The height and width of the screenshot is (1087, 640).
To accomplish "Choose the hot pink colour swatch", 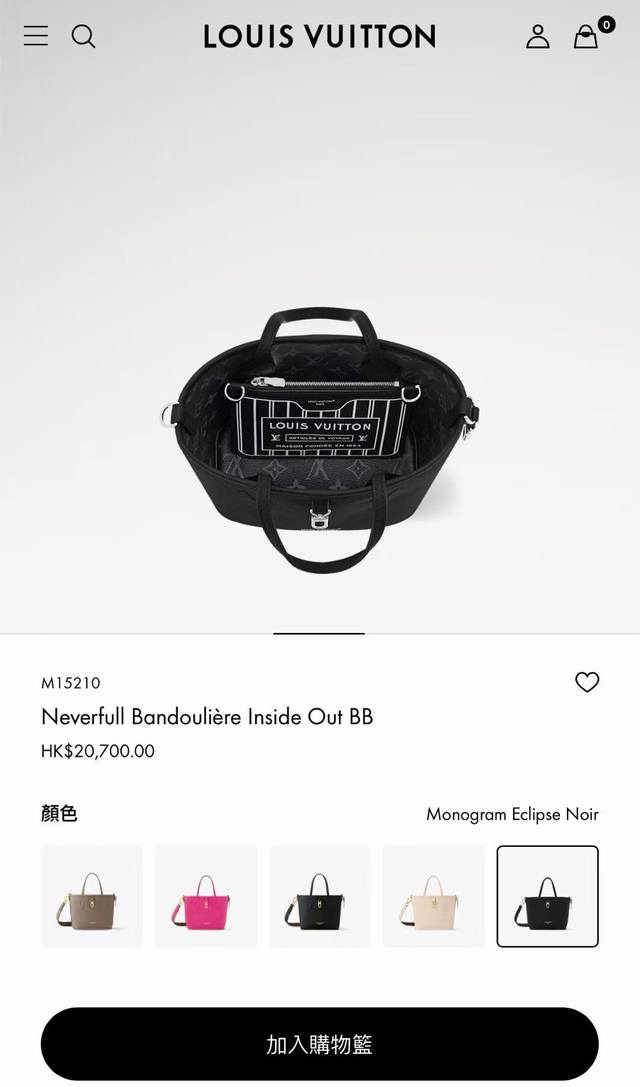I will [x=206, y=896].
